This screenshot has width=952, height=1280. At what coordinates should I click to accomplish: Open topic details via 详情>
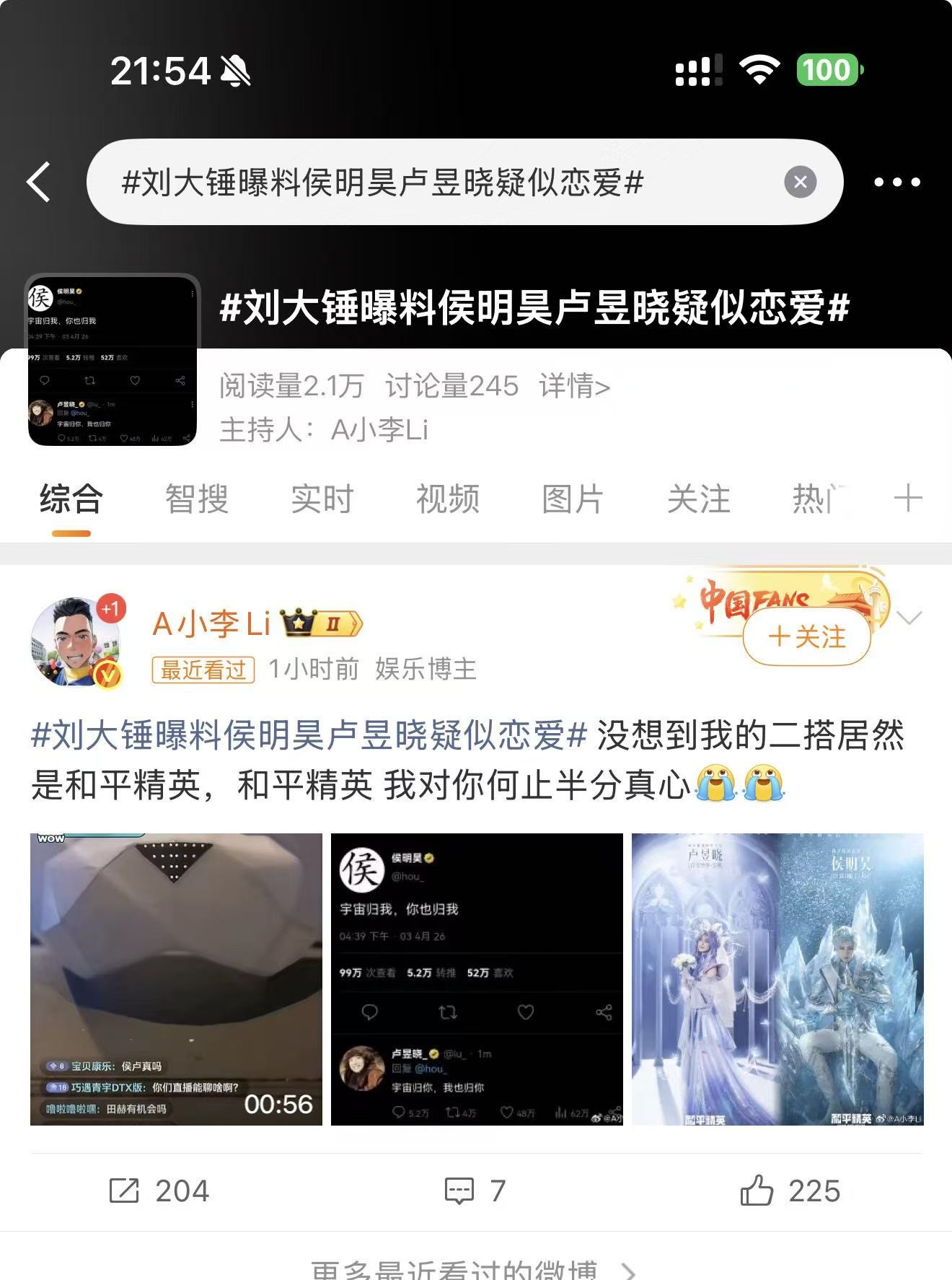[574, 387]
